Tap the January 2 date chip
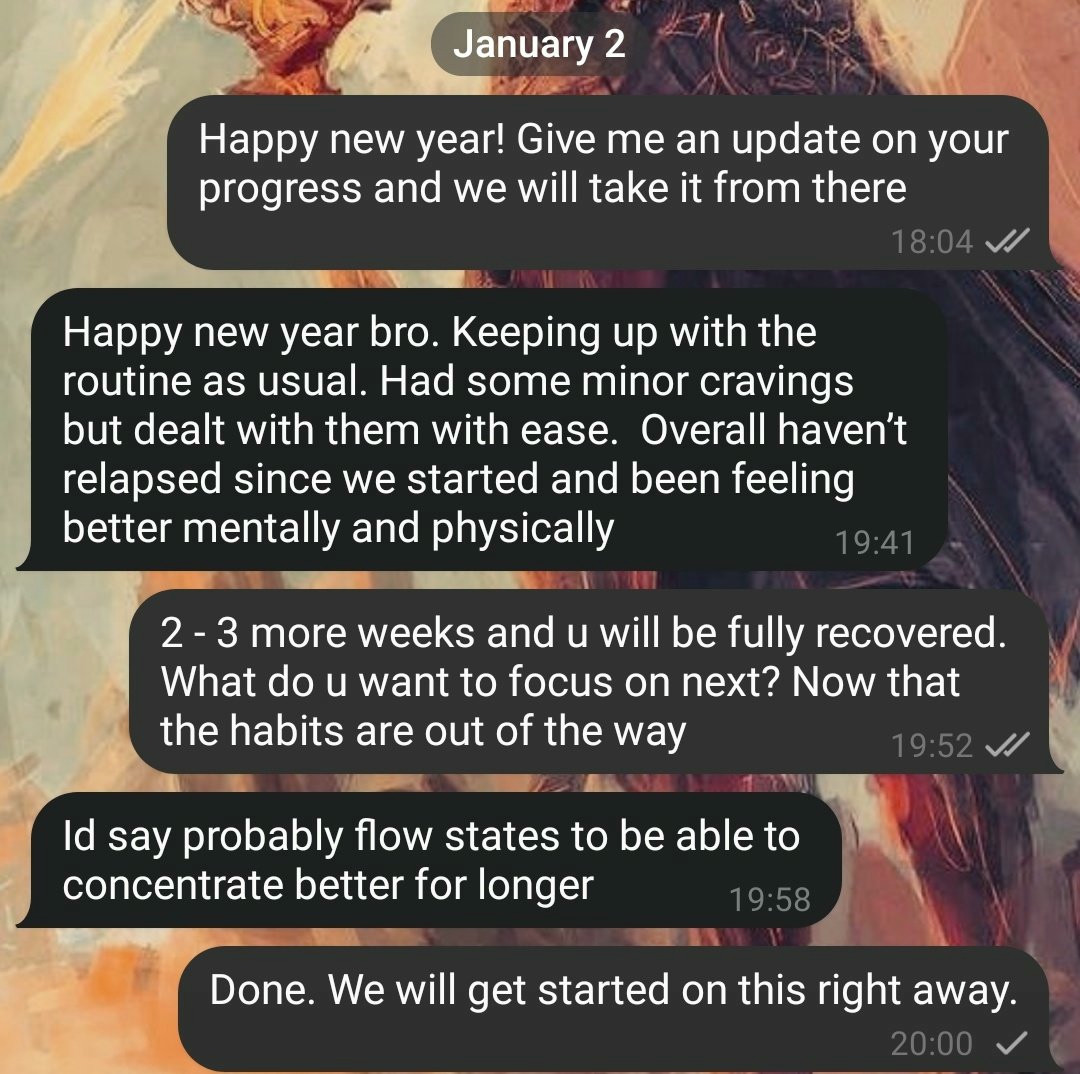Image resolution: width=1080 pixels, height=1074 pixels. 539,45
